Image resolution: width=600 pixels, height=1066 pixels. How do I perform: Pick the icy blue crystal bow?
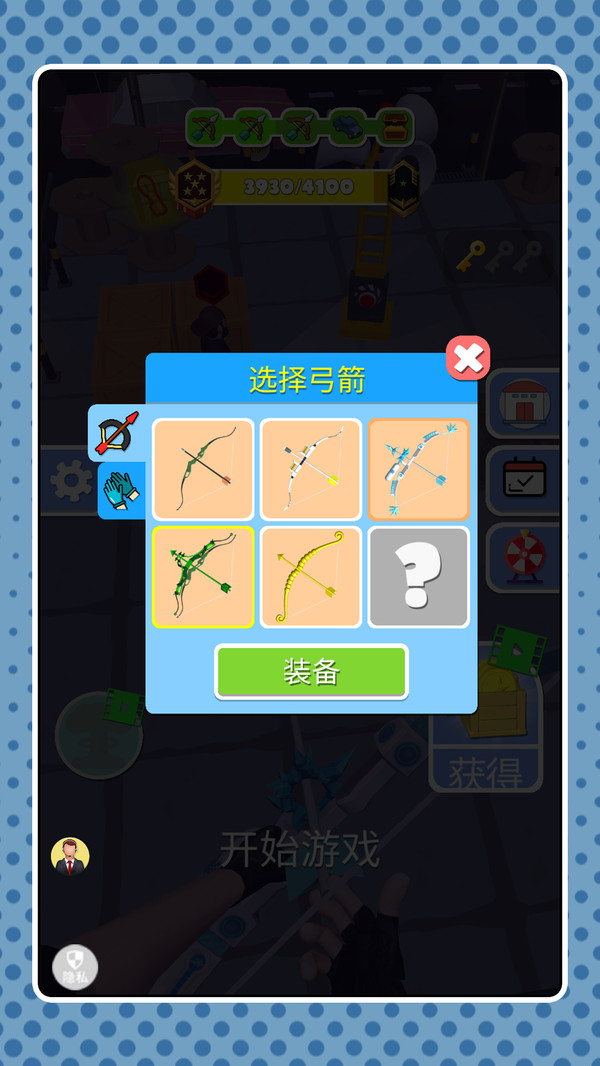419,469
